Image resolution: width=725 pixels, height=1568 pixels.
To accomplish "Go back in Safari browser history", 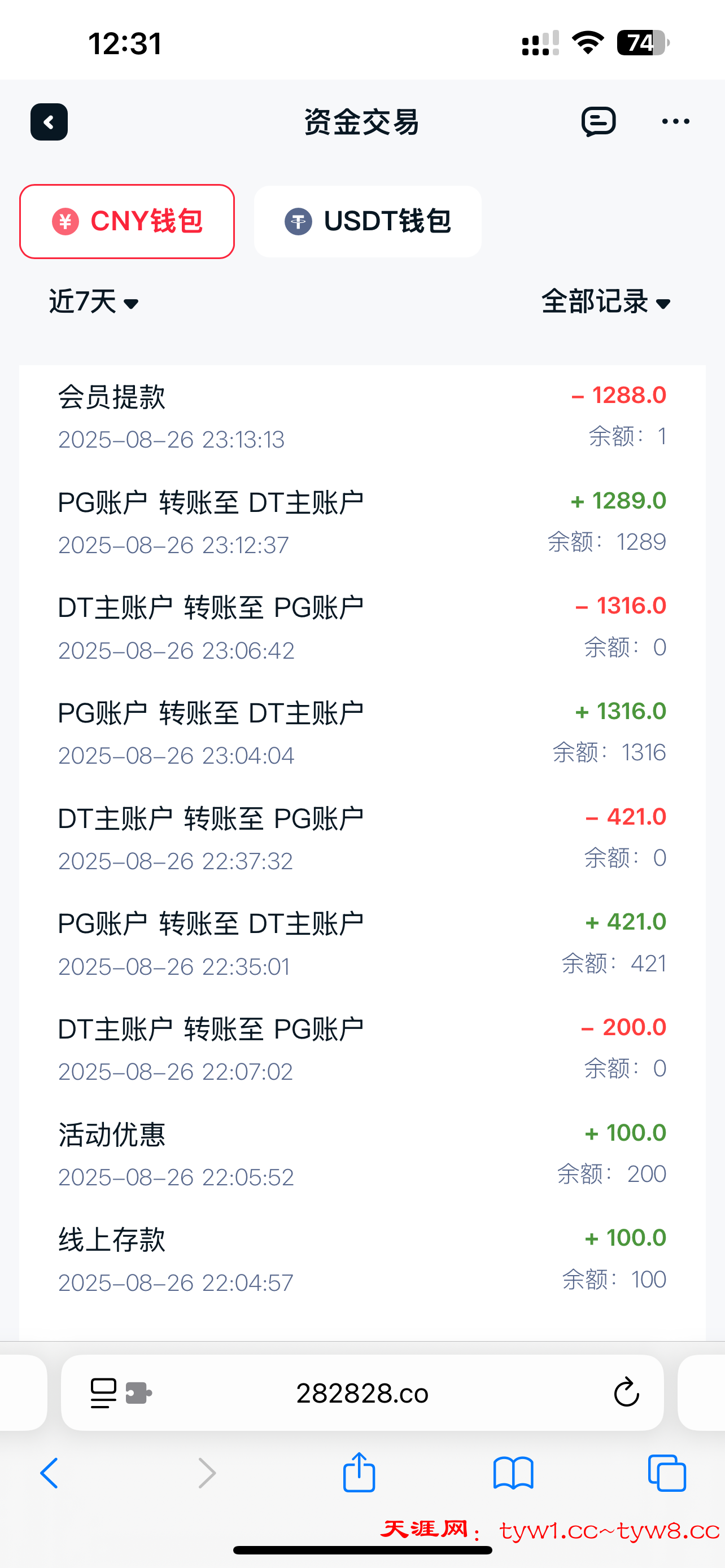I will coord(50,1474).
